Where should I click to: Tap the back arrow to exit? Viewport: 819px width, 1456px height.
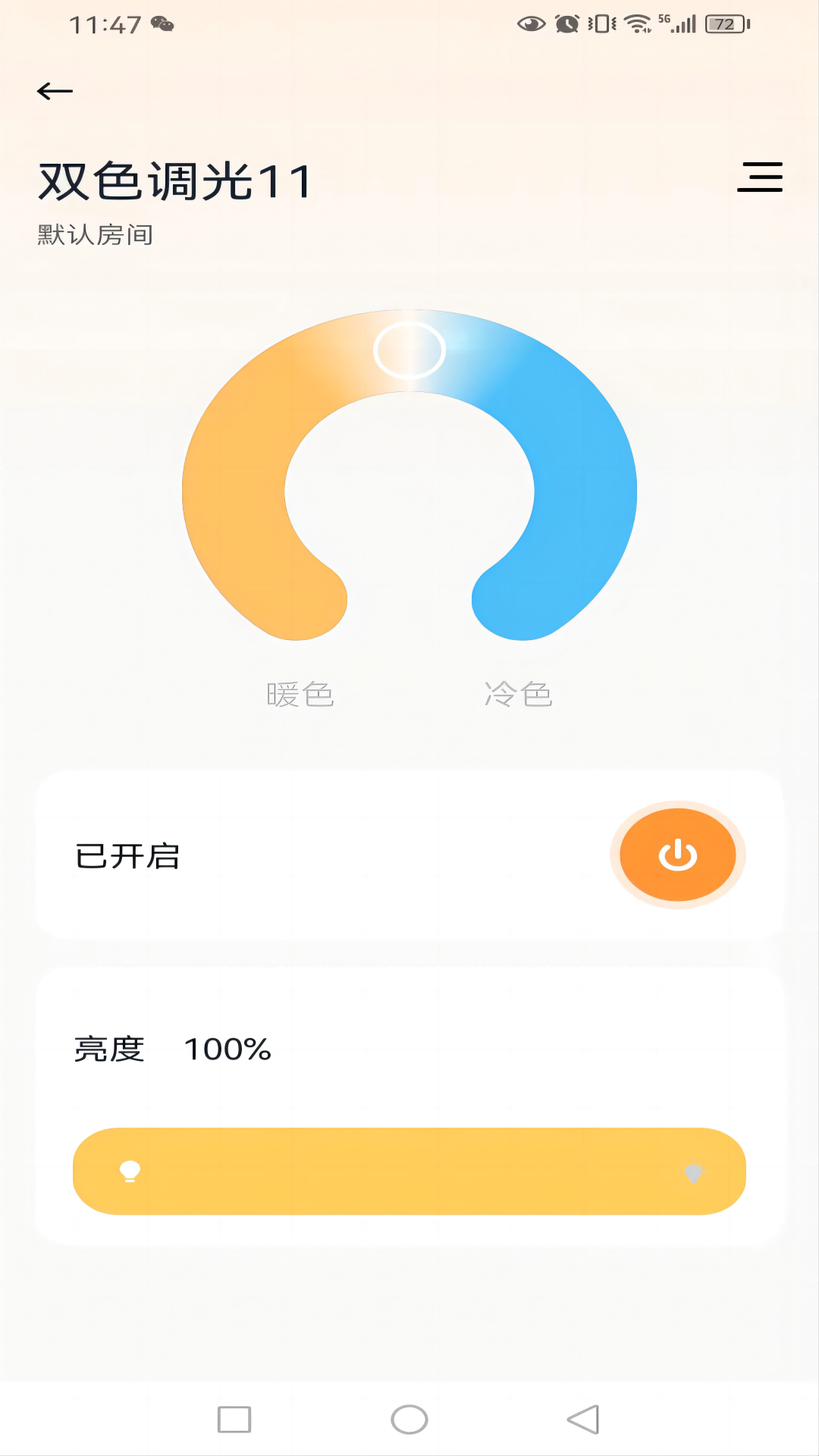(54, 90)
